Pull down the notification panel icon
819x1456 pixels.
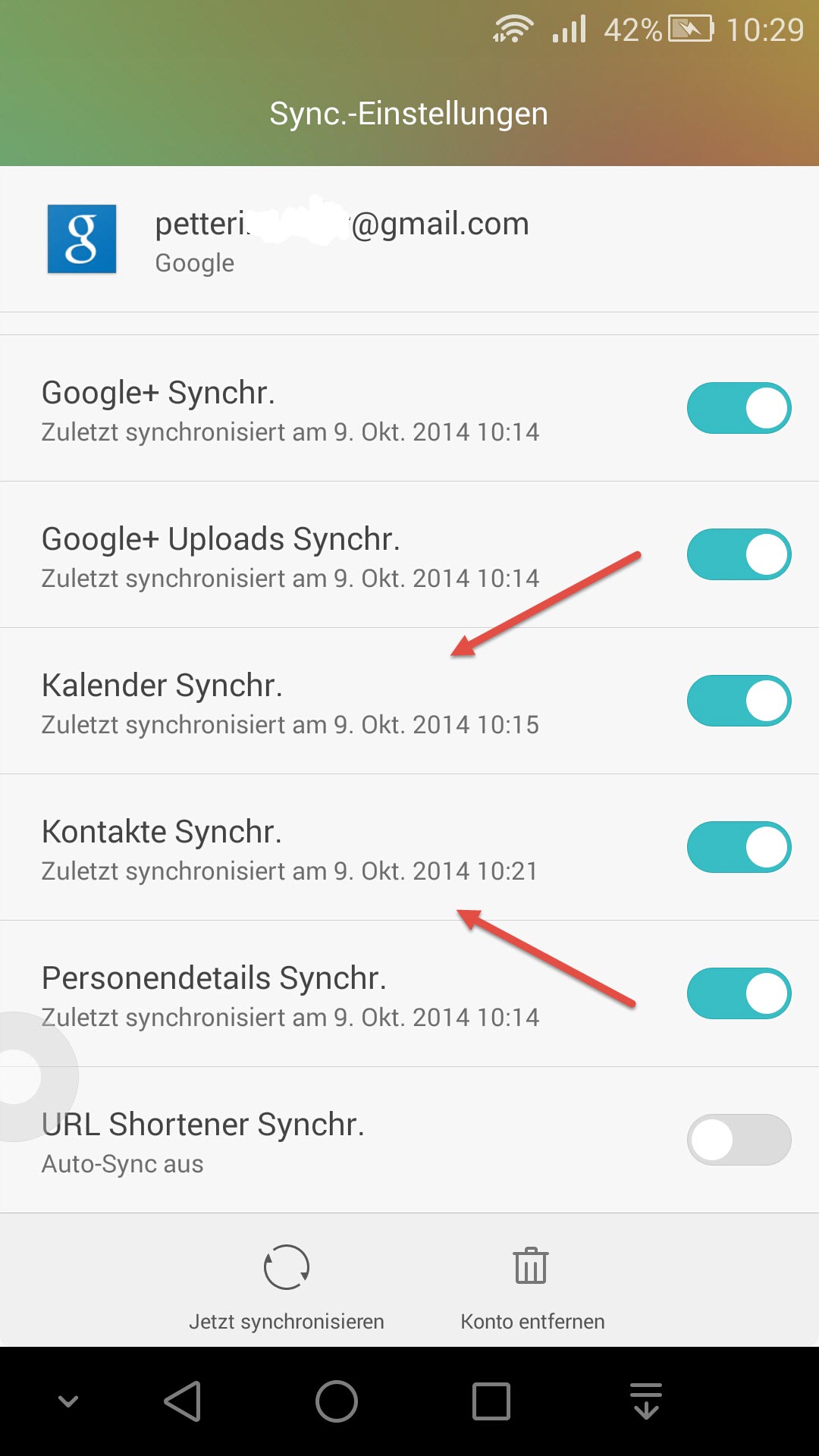[x=646, y=1401]
